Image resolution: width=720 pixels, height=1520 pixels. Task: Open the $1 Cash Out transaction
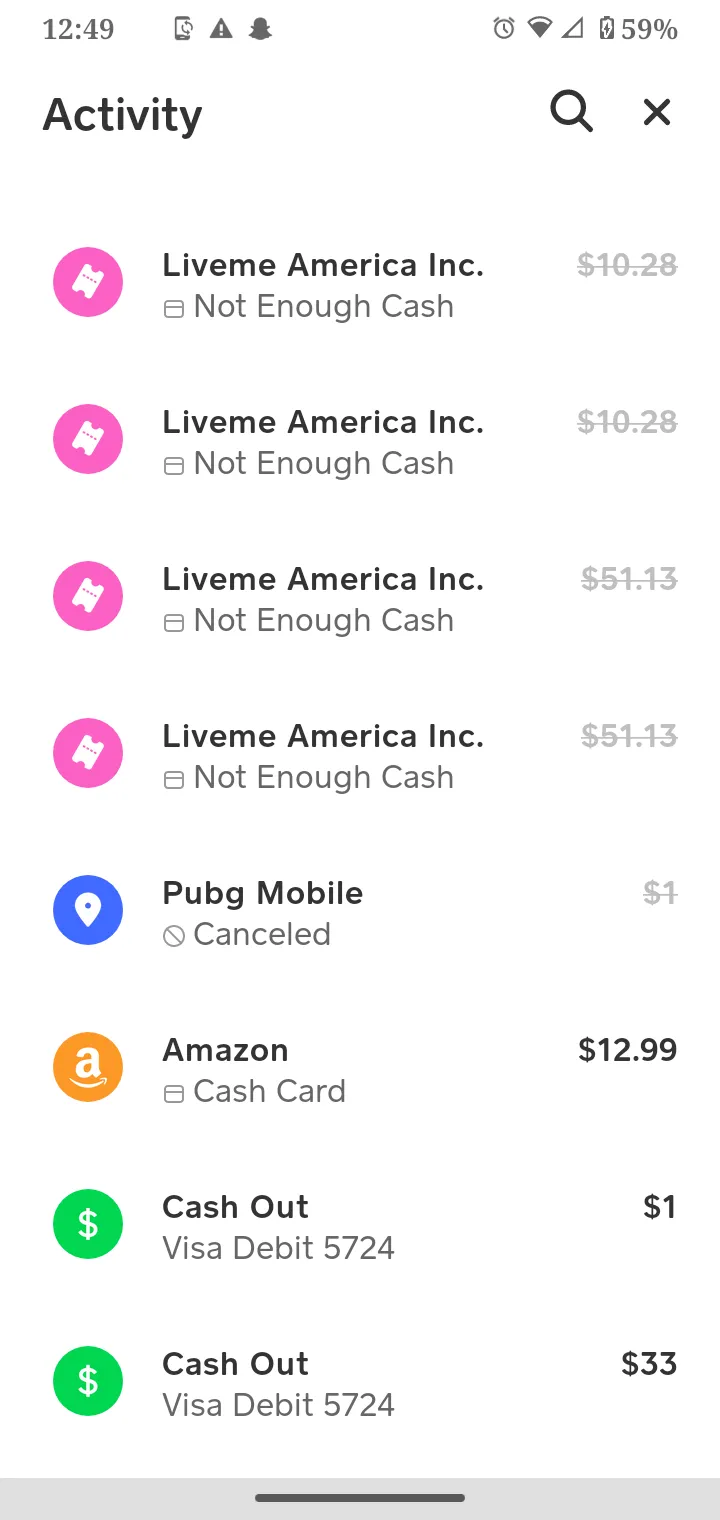360,1225
